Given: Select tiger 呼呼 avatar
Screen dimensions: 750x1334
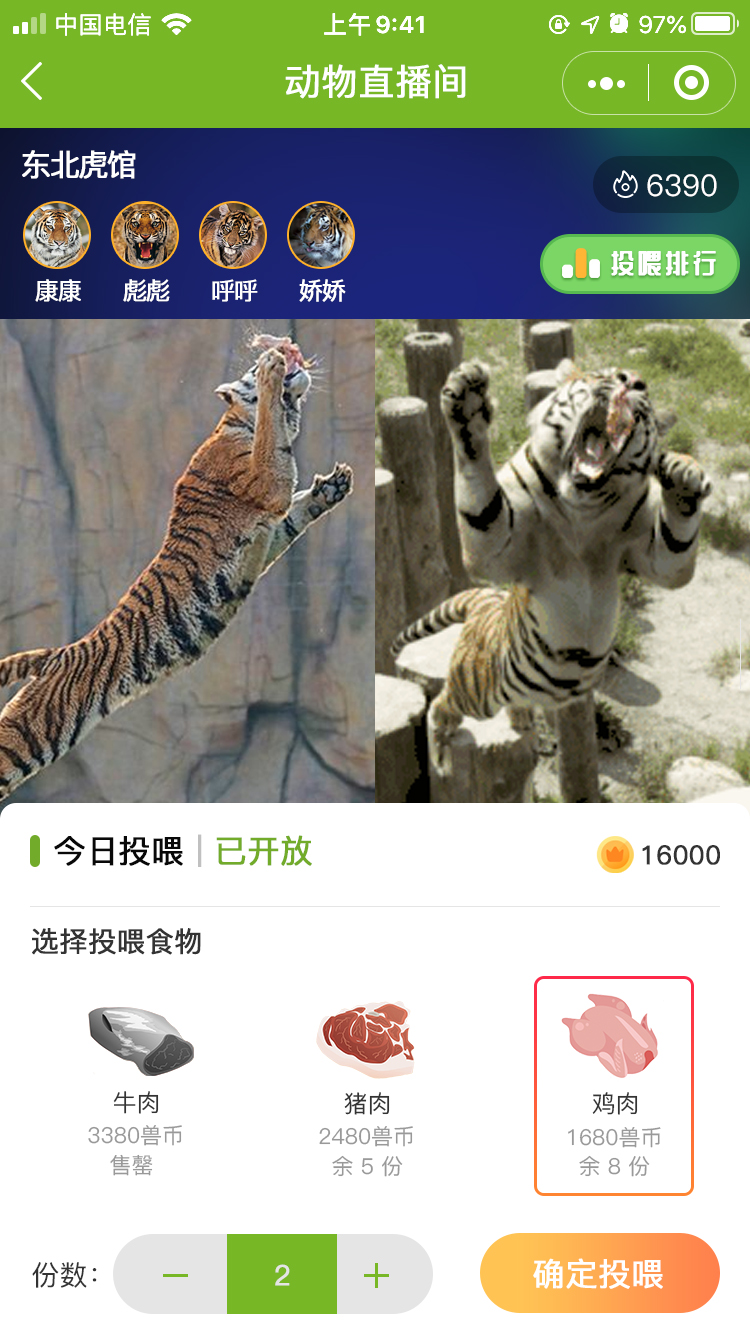Looking at the screenshot, I should click(x=233, y=235).
